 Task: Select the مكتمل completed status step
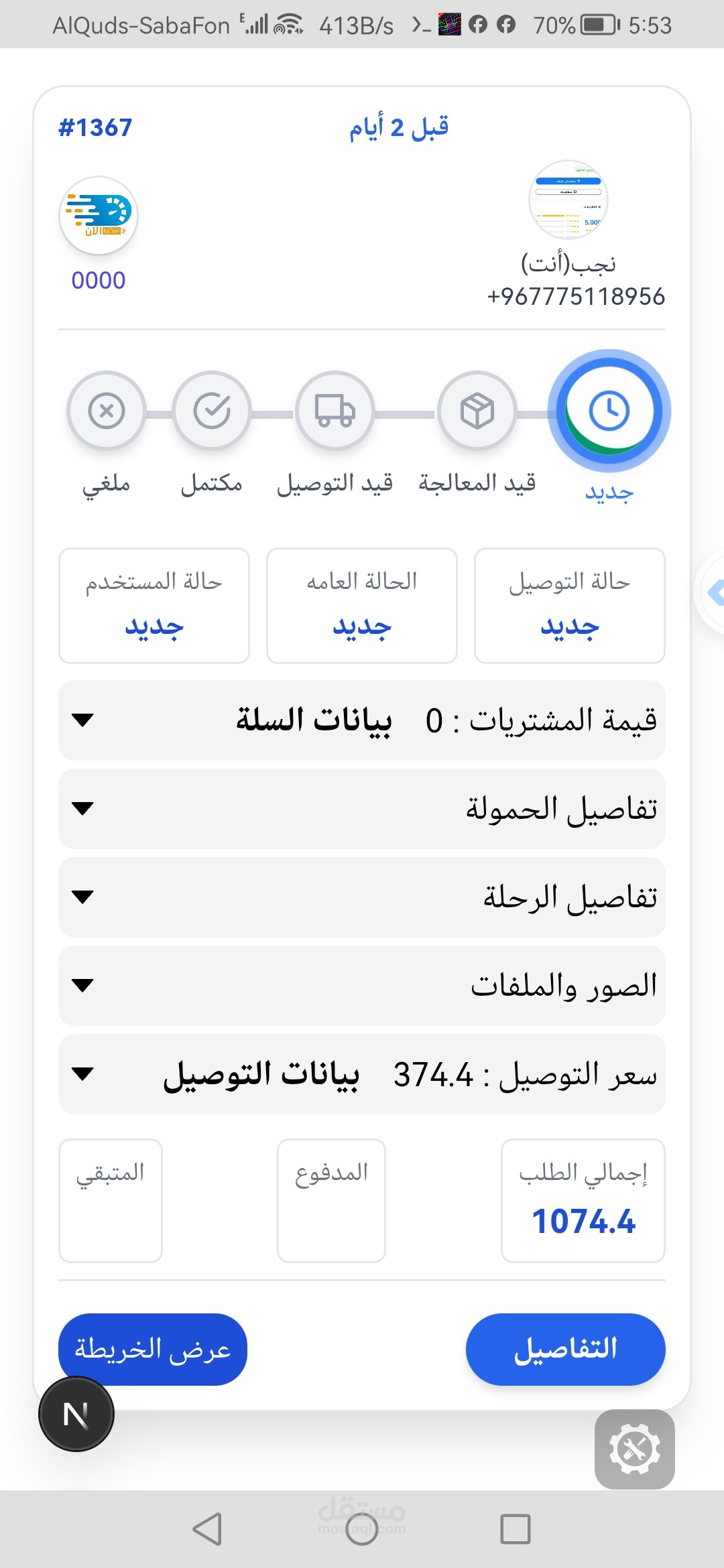coord(212,410)
